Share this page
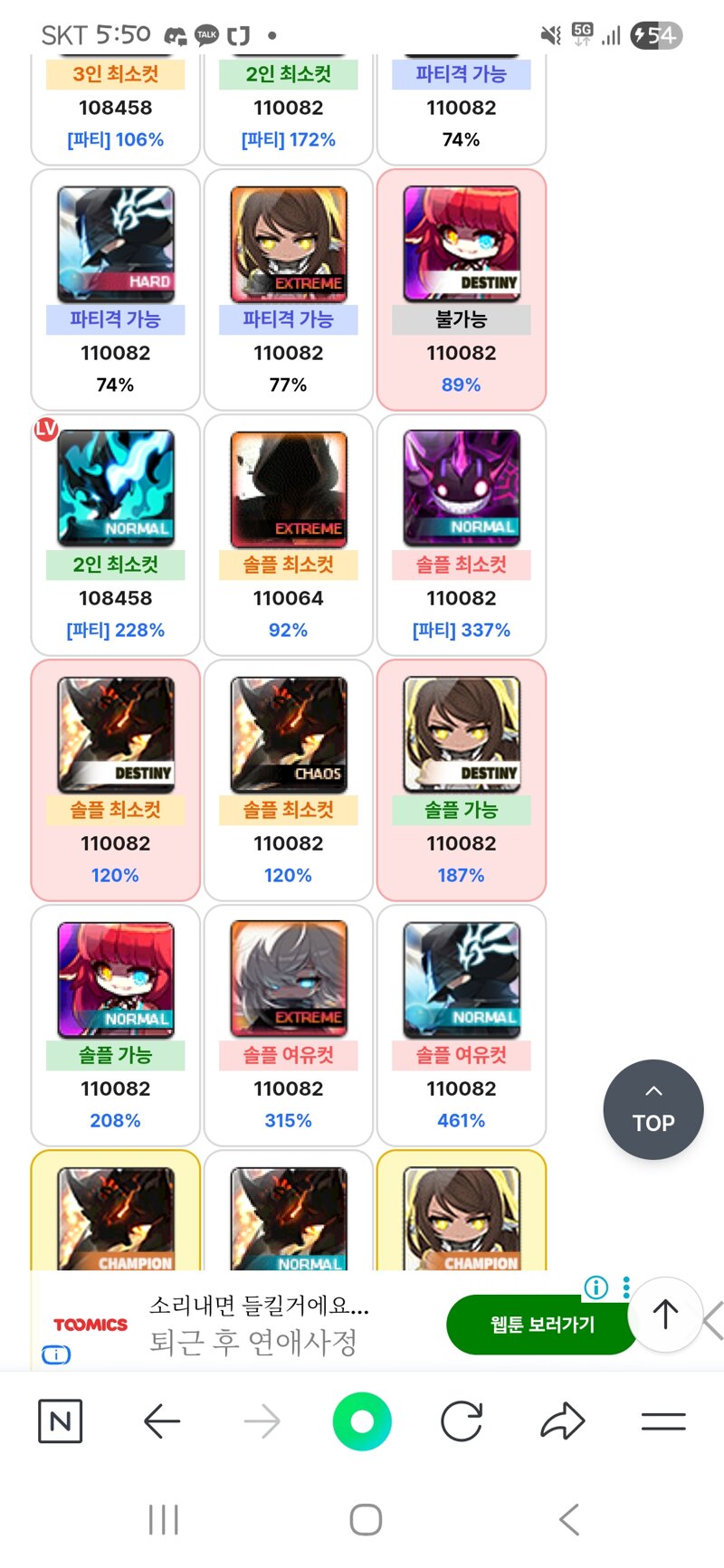 pos(563,1421)
